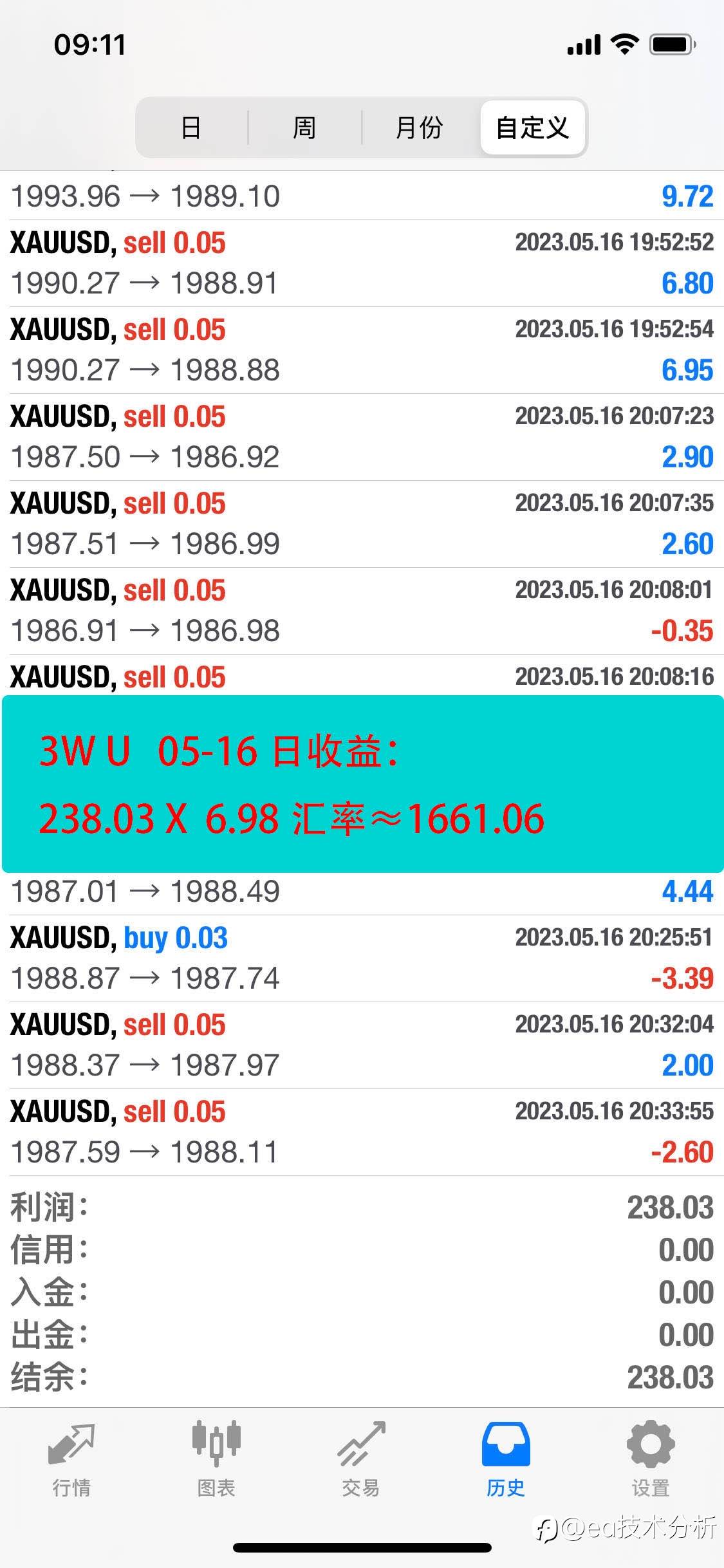Open the XAUUSD sell trade at 20:07:35

coord(362,524)
